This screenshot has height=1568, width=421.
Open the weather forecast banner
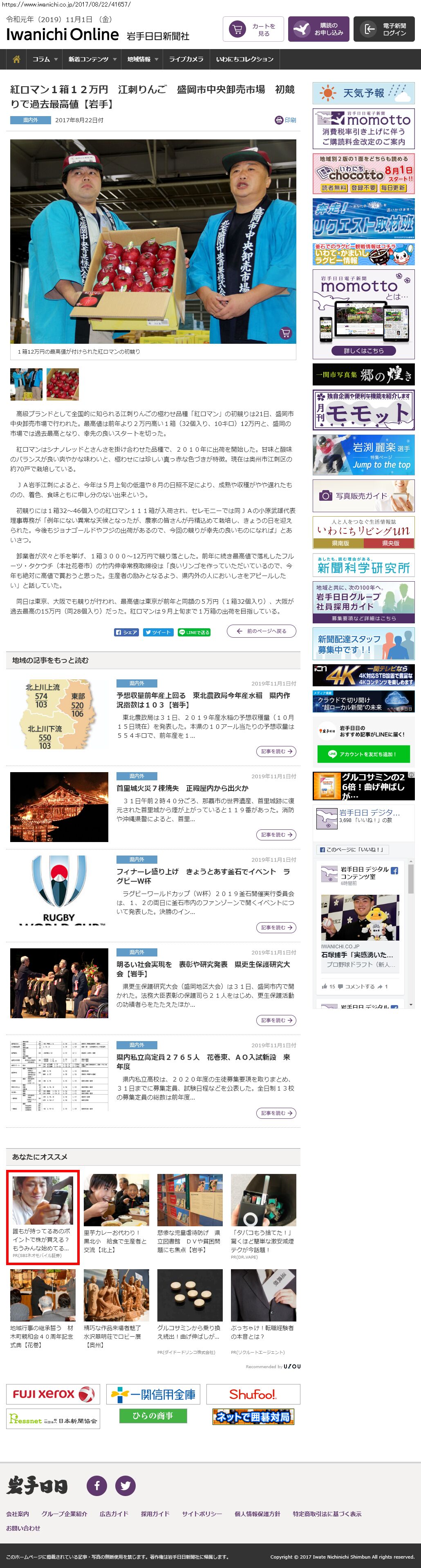[363, 93]
